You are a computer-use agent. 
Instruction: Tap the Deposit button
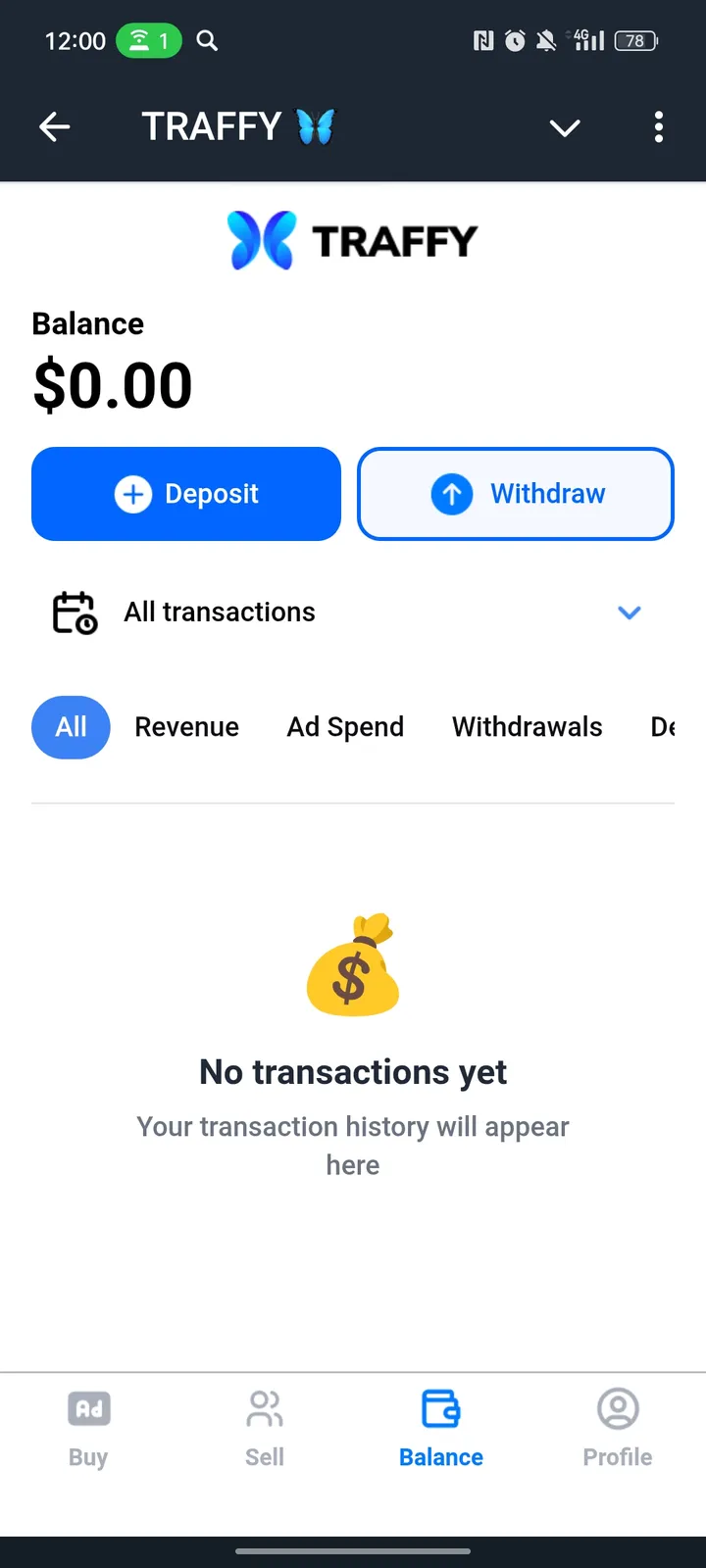pos(186,494)
